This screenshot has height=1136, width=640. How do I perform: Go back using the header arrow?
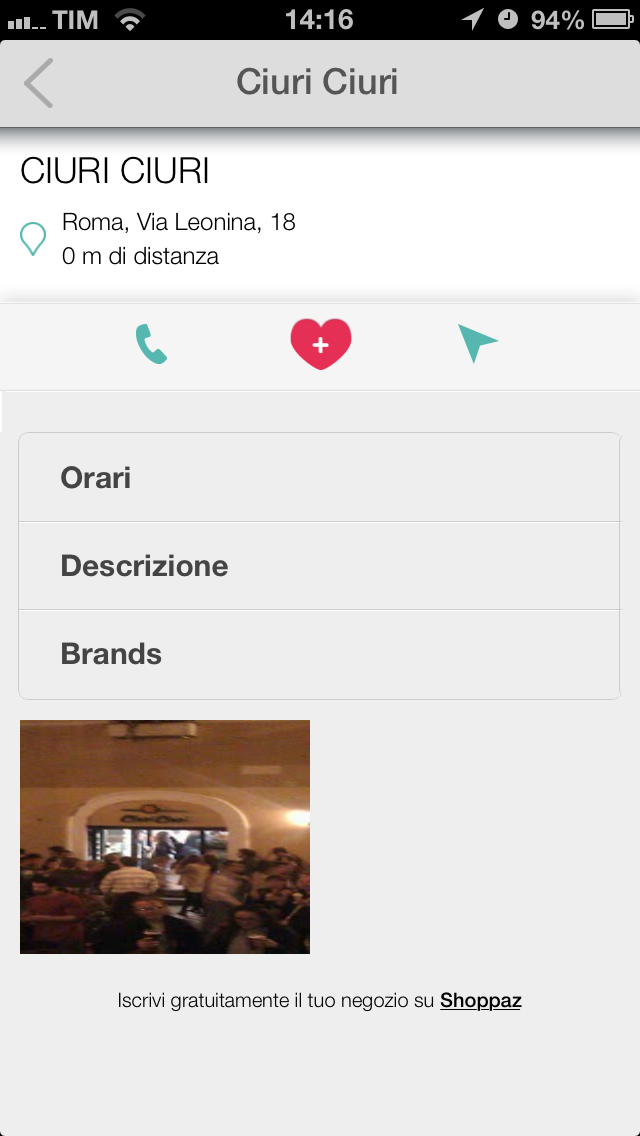point(38,83)
